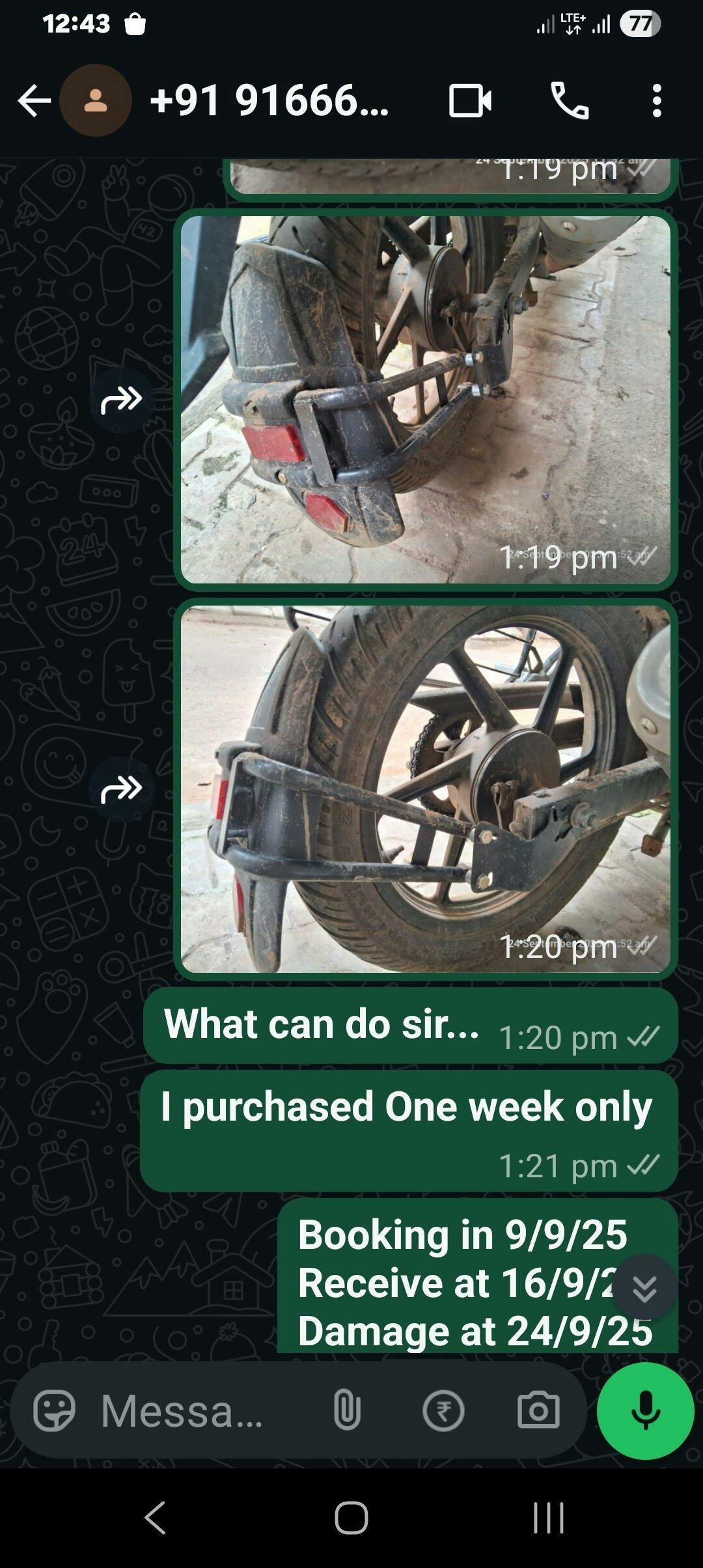Image resolution: width=703 pixels, height=1568 pixels.
Task: Tap the system back button
Action: (155, 1519)
